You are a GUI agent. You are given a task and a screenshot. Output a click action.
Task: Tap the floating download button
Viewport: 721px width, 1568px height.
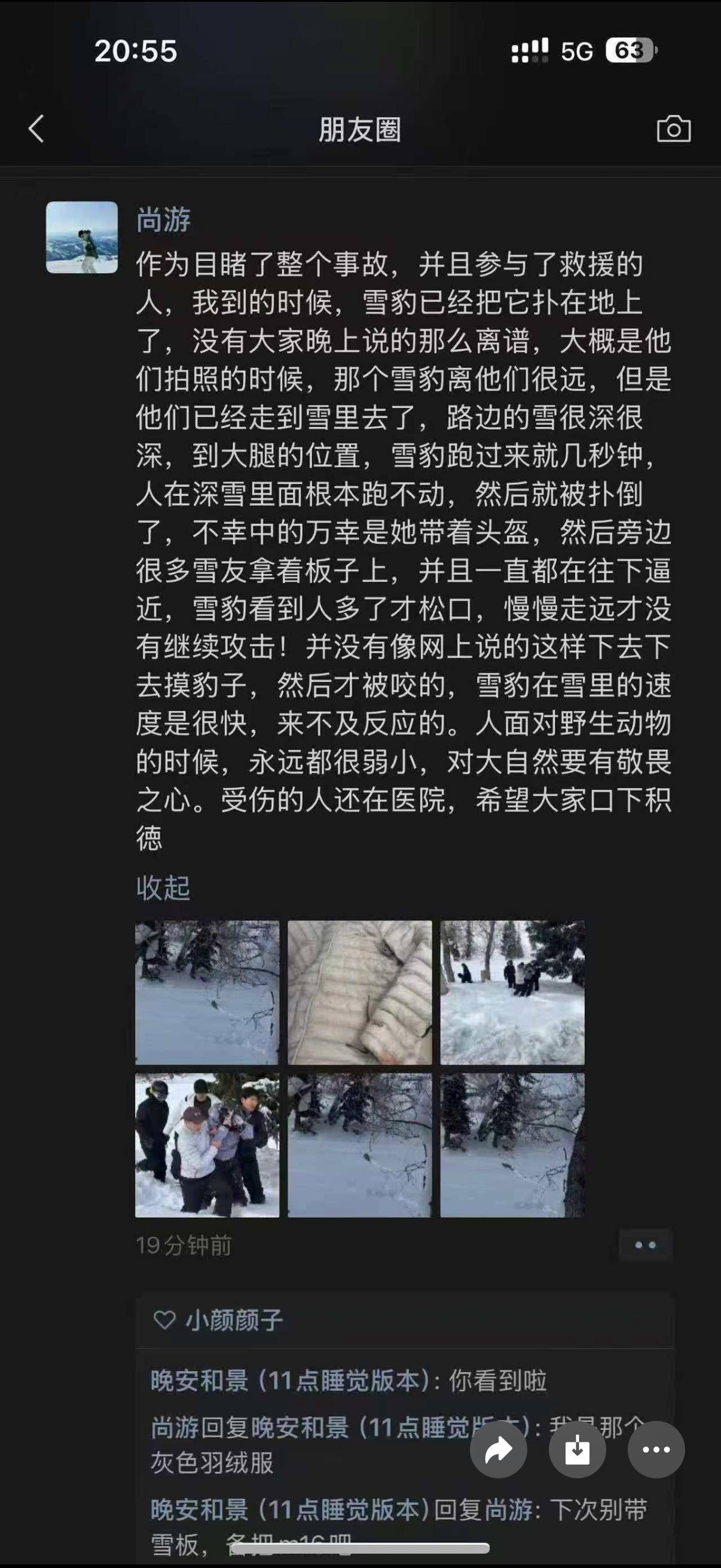(x=577, y=1450)
